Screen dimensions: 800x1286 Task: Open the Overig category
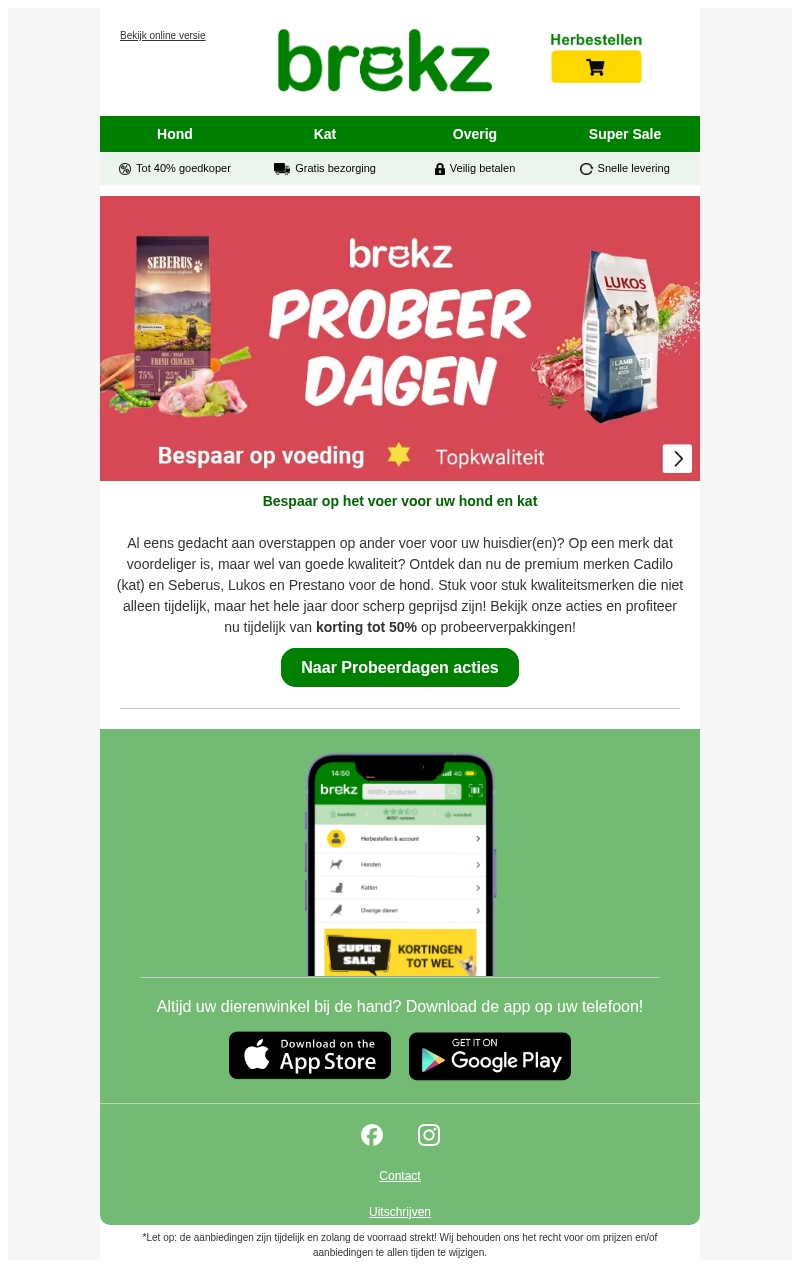pos(474,134)
